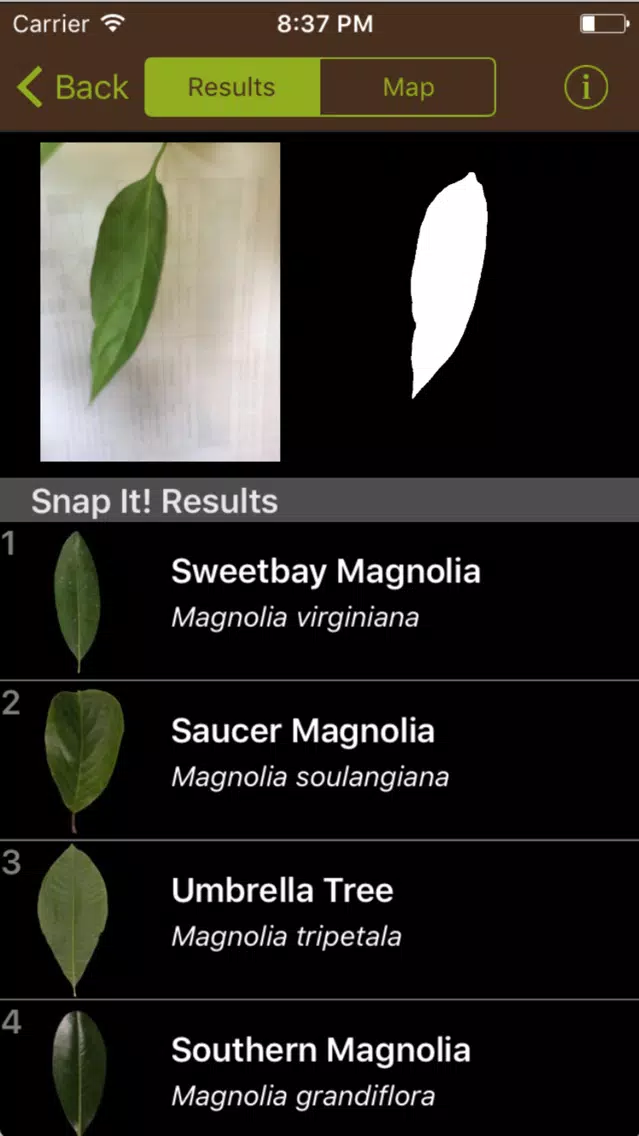Go back with the Back button
The height and width of the screenshot is (1136, 639).
72,88
